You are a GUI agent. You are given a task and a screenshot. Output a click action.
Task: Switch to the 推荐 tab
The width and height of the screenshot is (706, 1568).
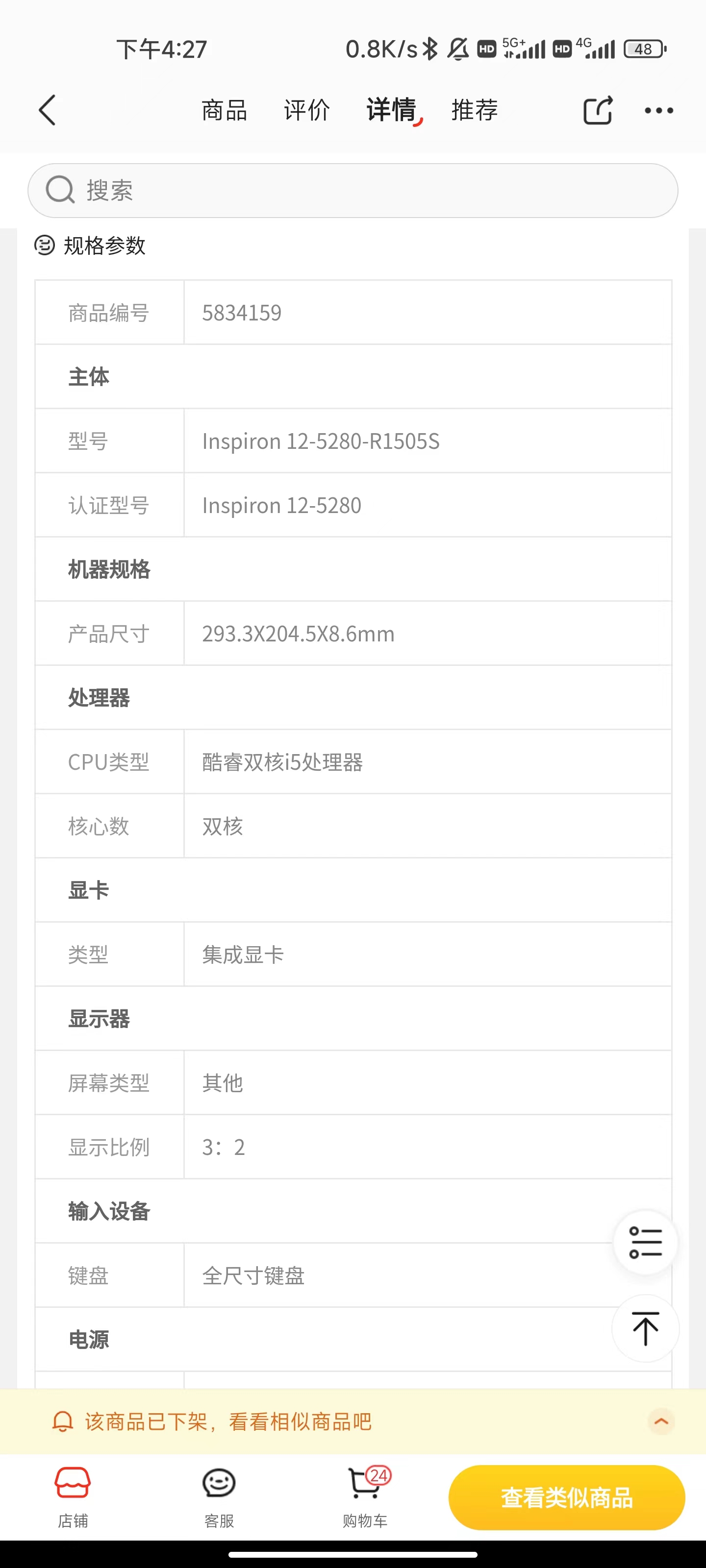click(x=475, y=110)
